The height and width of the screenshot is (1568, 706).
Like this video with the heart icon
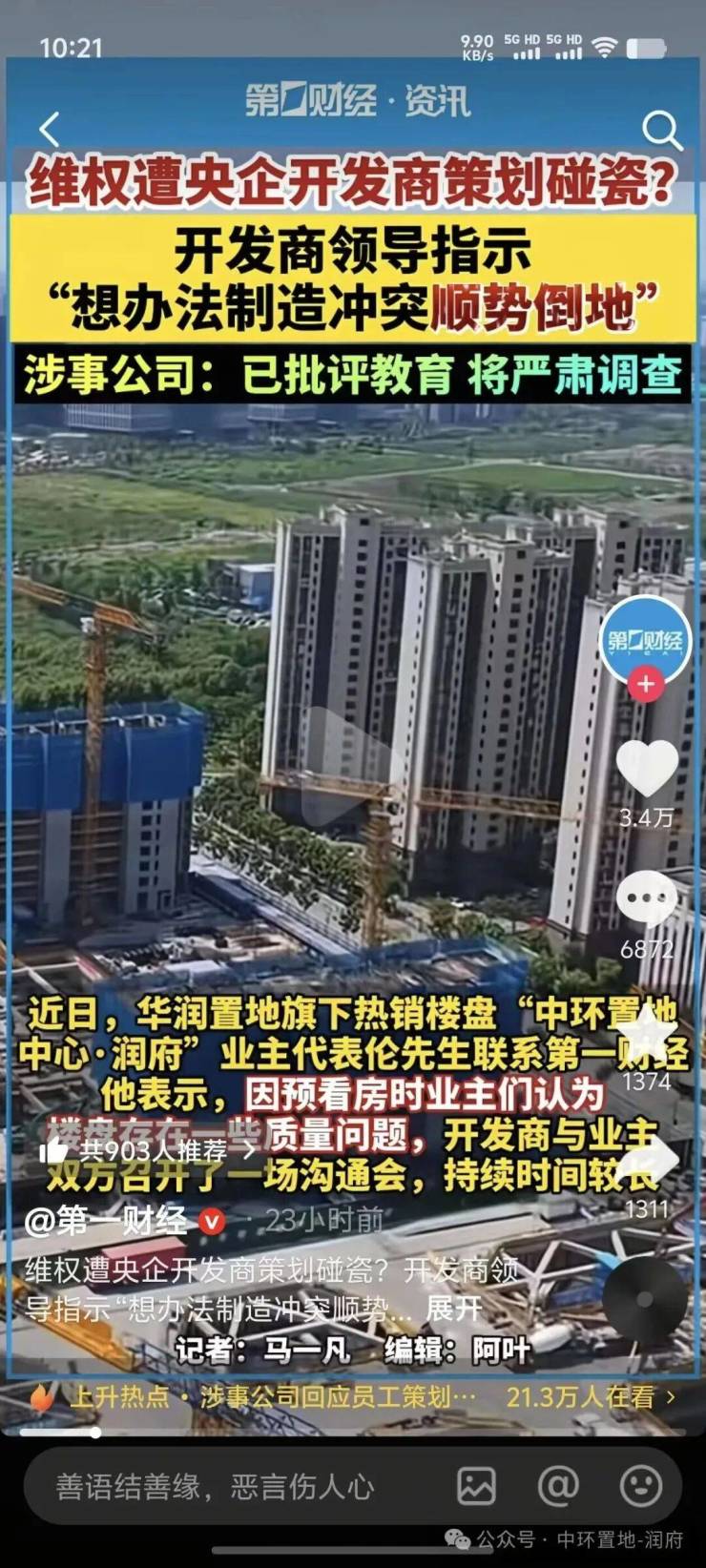pyautogui.click(x=646, y=767)
